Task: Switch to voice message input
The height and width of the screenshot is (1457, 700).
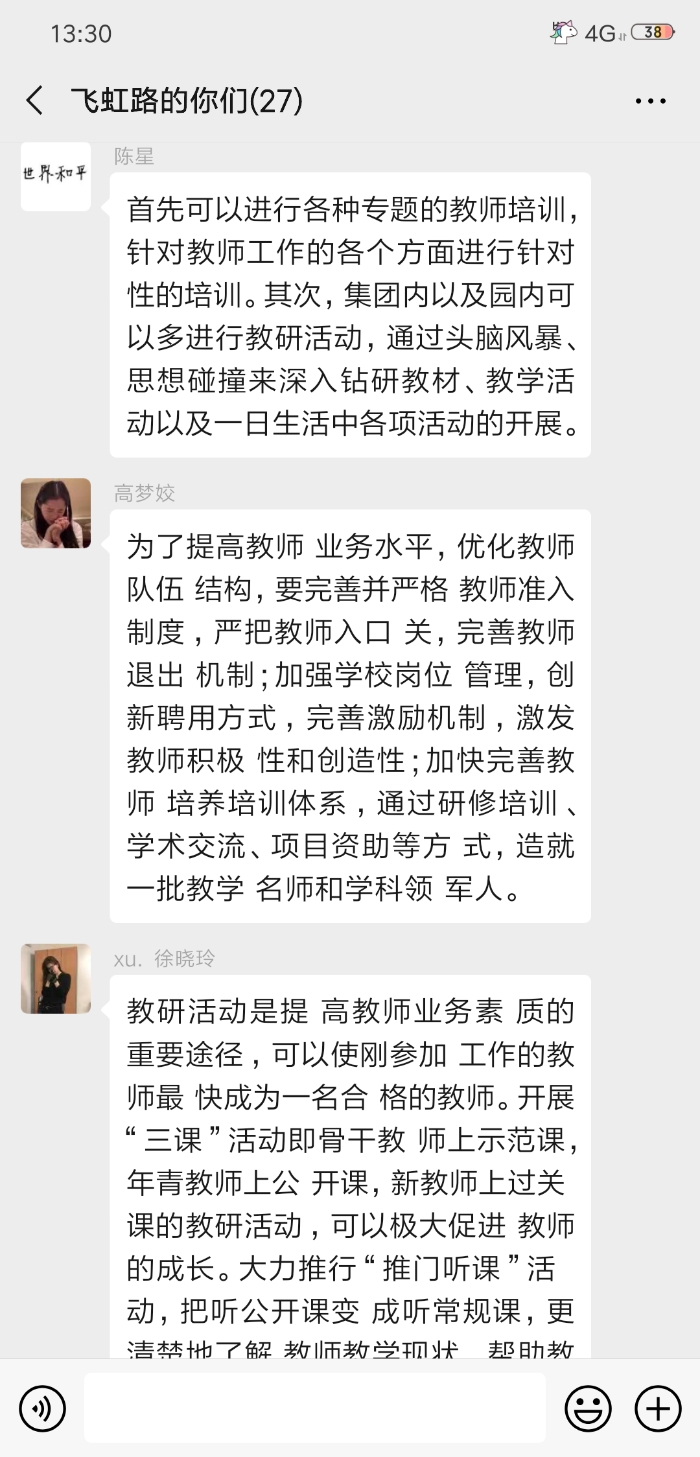Action: (x=42, y=1408)
